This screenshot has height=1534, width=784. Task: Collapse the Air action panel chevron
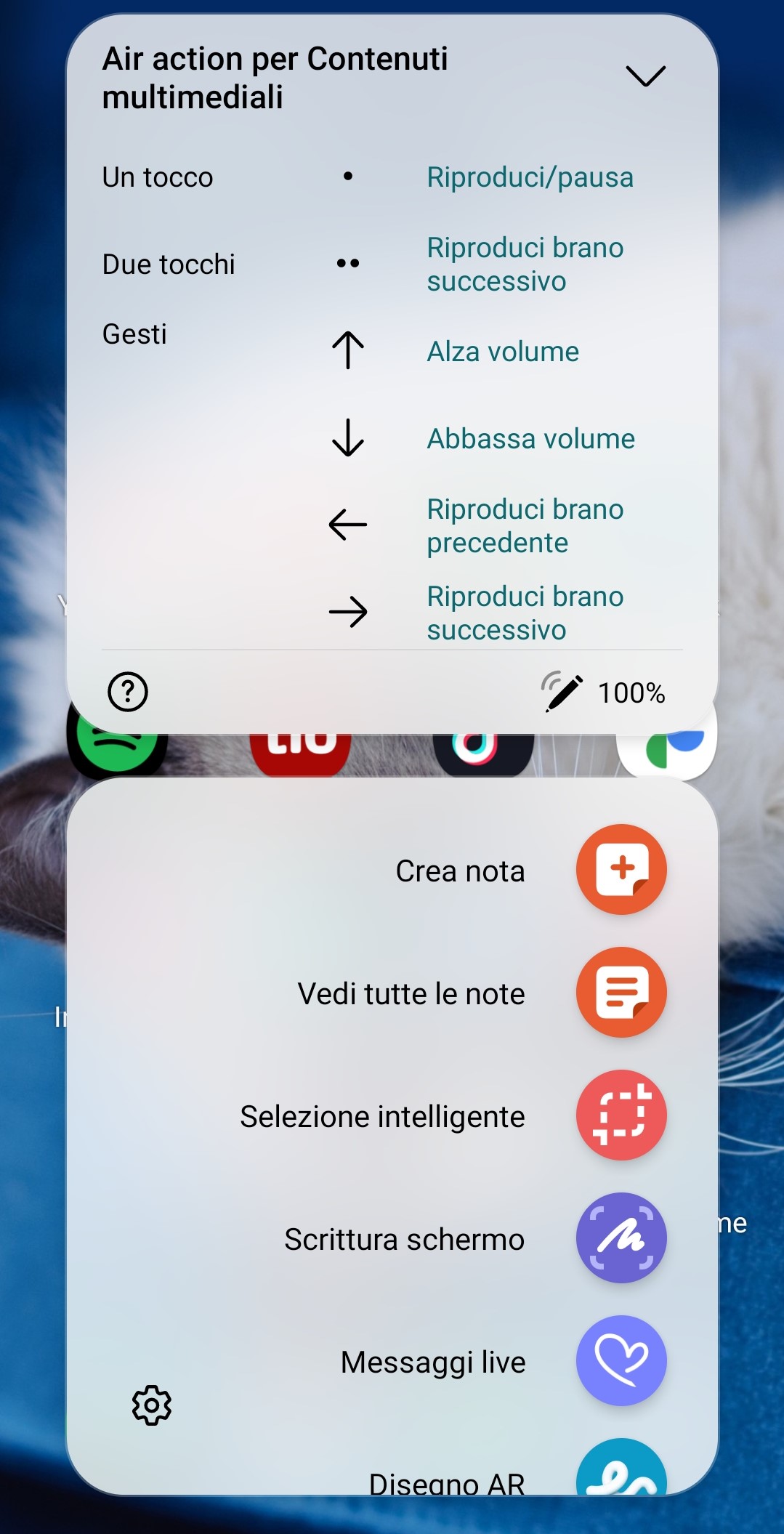coord(645,76)
